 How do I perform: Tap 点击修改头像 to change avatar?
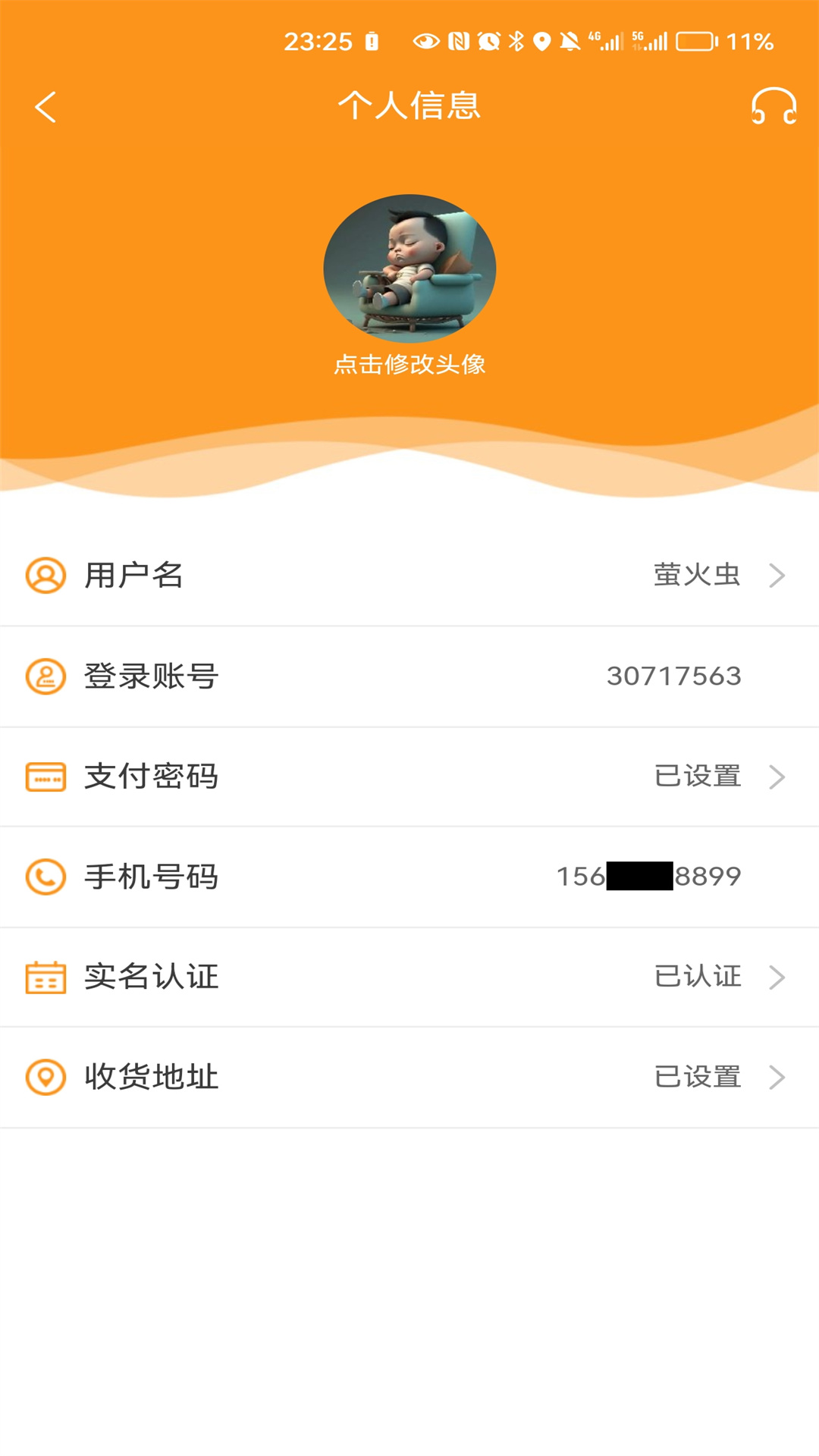409,365
